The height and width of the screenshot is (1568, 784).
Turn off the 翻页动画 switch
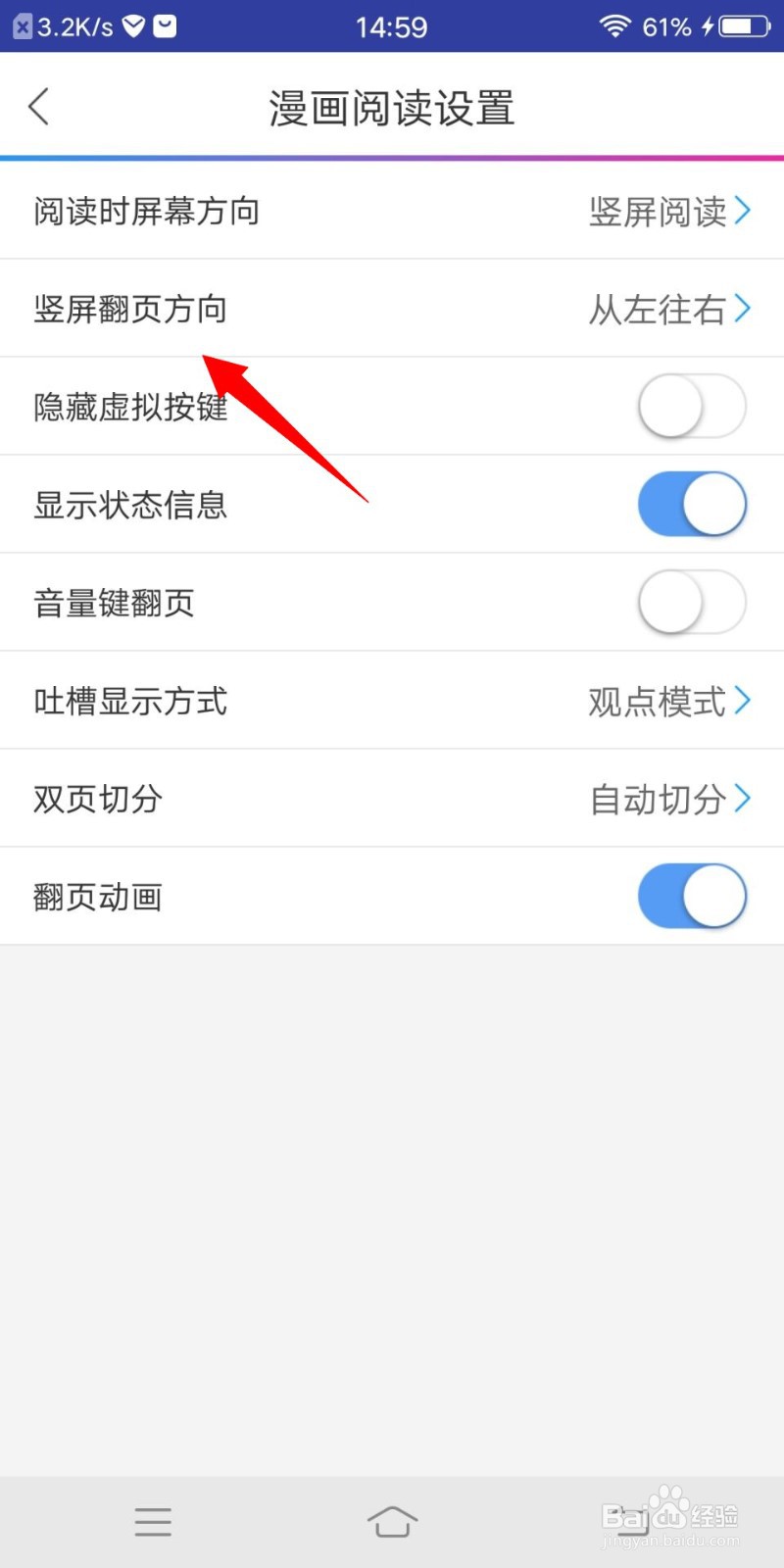(692, 896)
